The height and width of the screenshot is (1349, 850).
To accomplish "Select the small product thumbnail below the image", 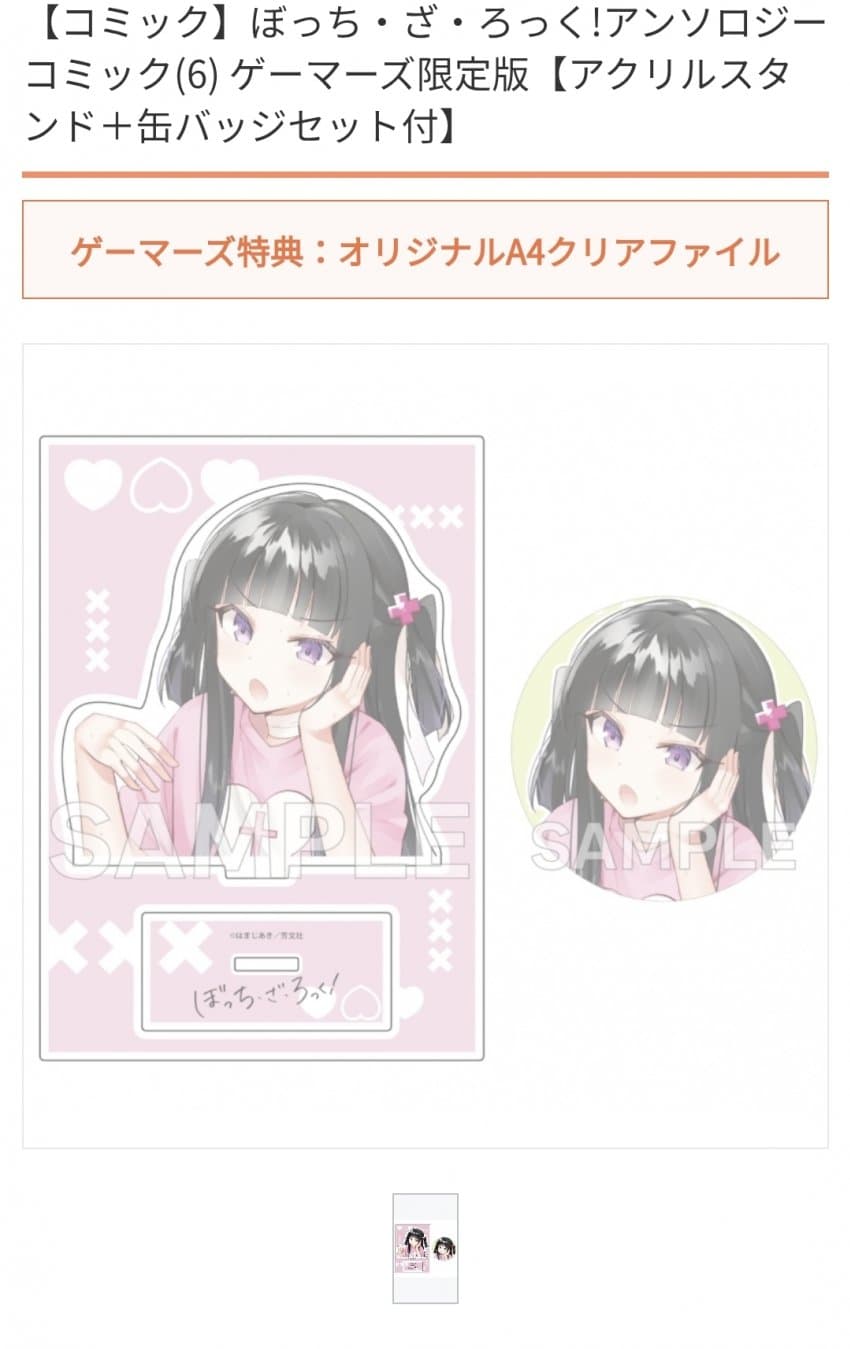I will click(425, 1248).
